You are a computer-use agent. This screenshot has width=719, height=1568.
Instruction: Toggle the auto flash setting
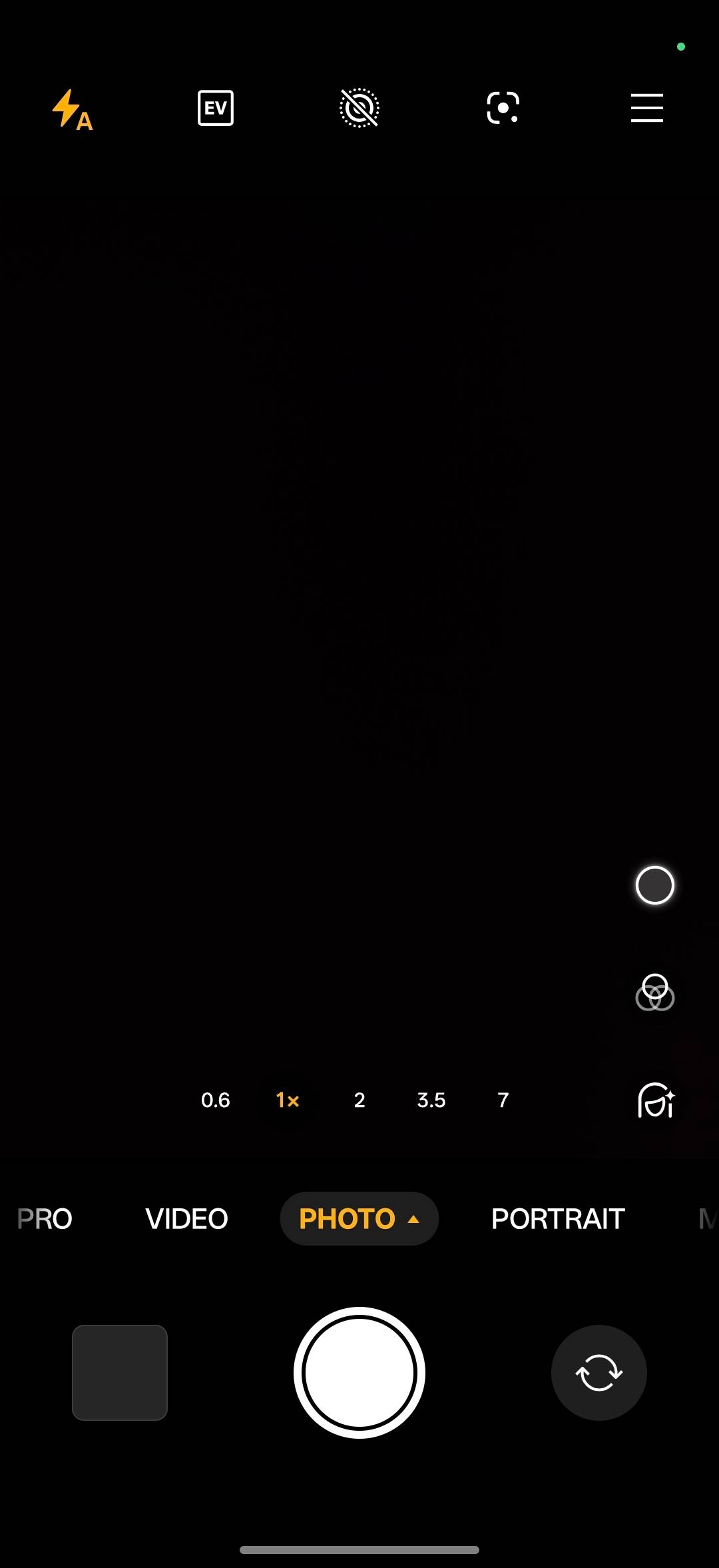pos(72,109)
